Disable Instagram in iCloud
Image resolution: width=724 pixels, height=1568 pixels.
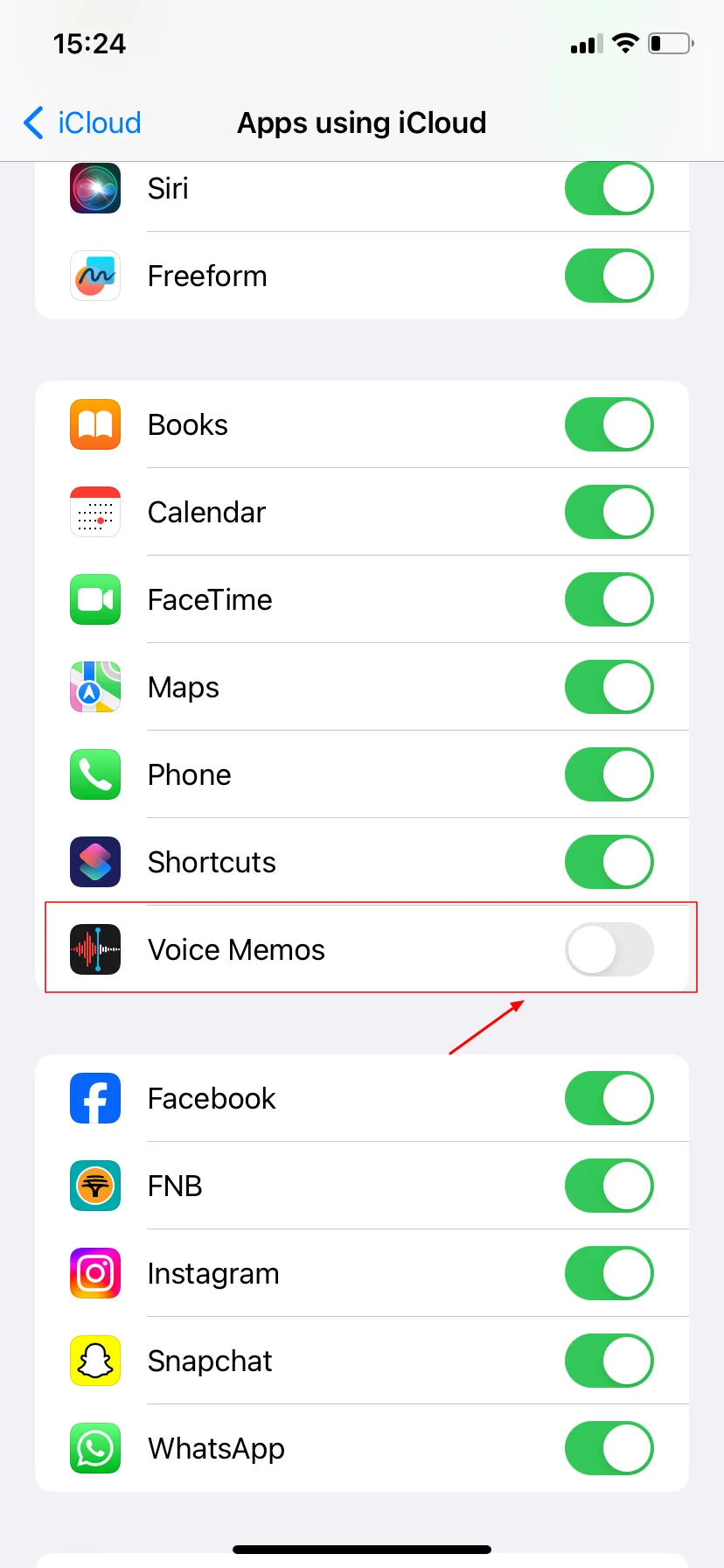coord(609,1273)
